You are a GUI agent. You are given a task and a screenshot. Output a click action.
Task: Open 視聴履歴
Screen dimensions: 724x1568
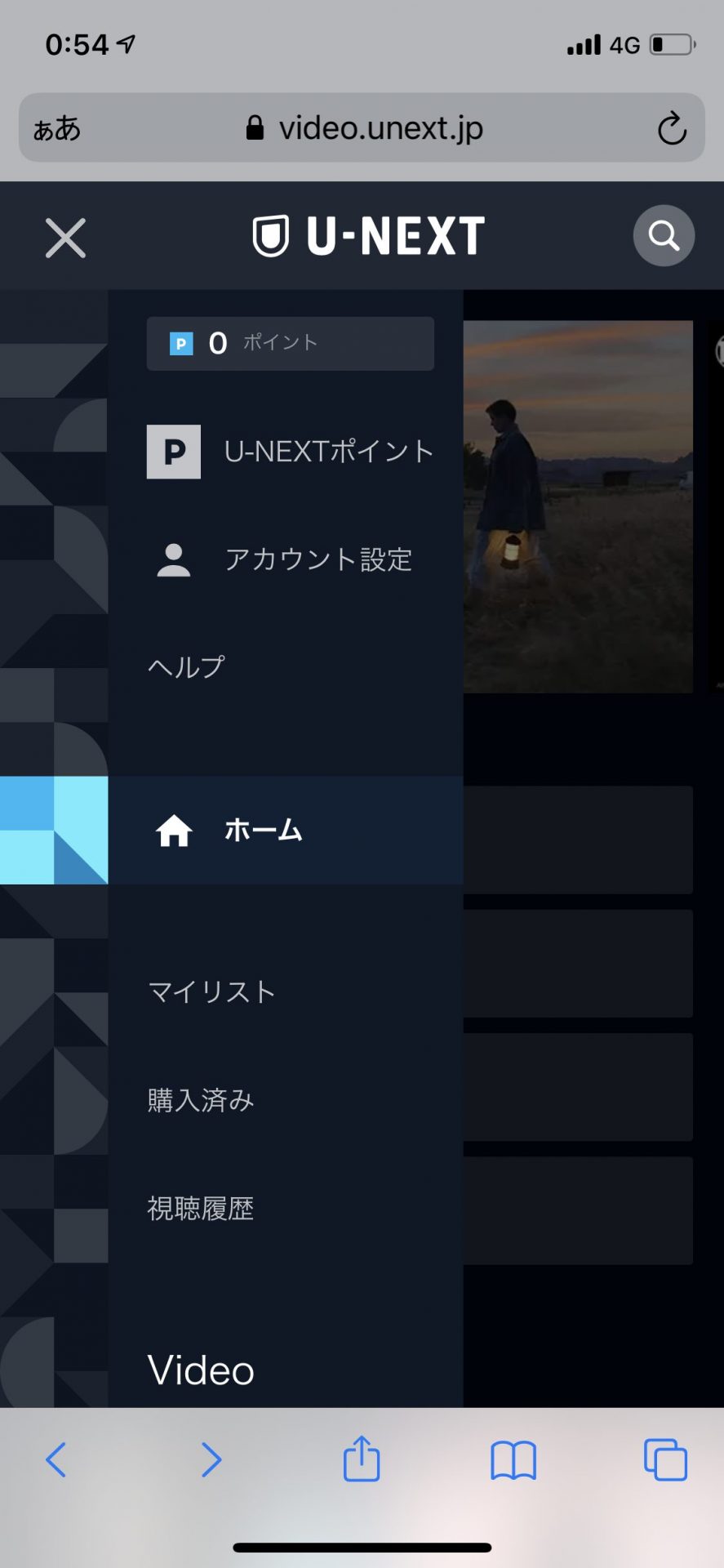201,1209
